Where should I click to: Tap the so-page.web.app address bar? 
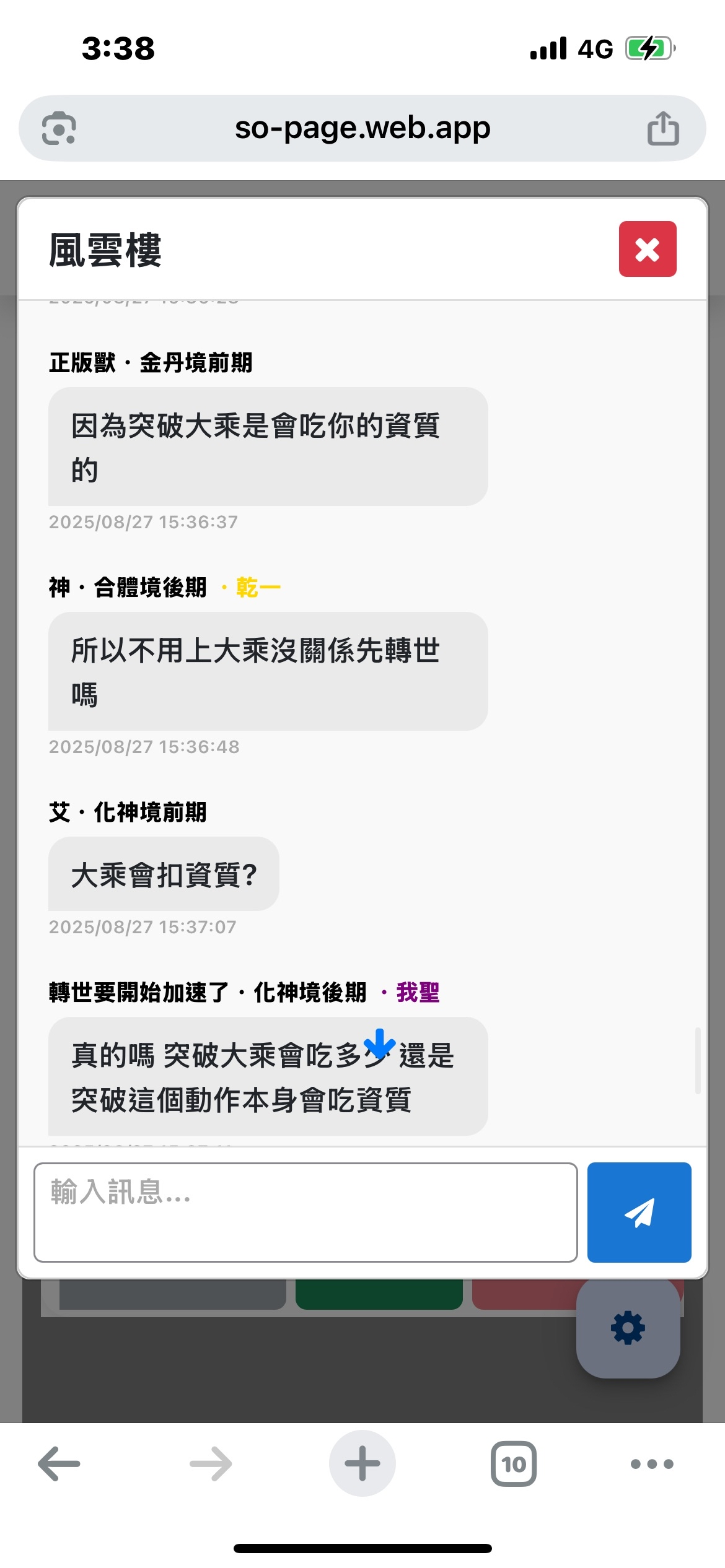[362, 128]
